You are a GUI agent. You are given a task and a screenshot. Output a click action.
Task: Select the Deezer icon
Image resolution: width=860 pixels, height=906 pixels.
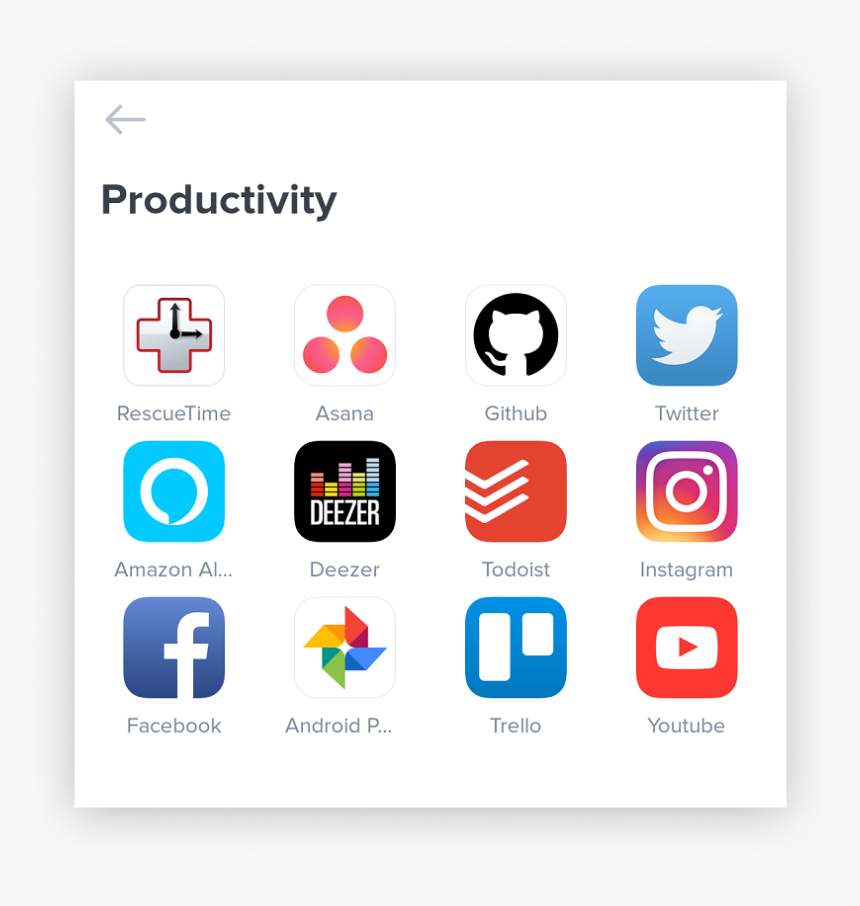tap(345, 491)
